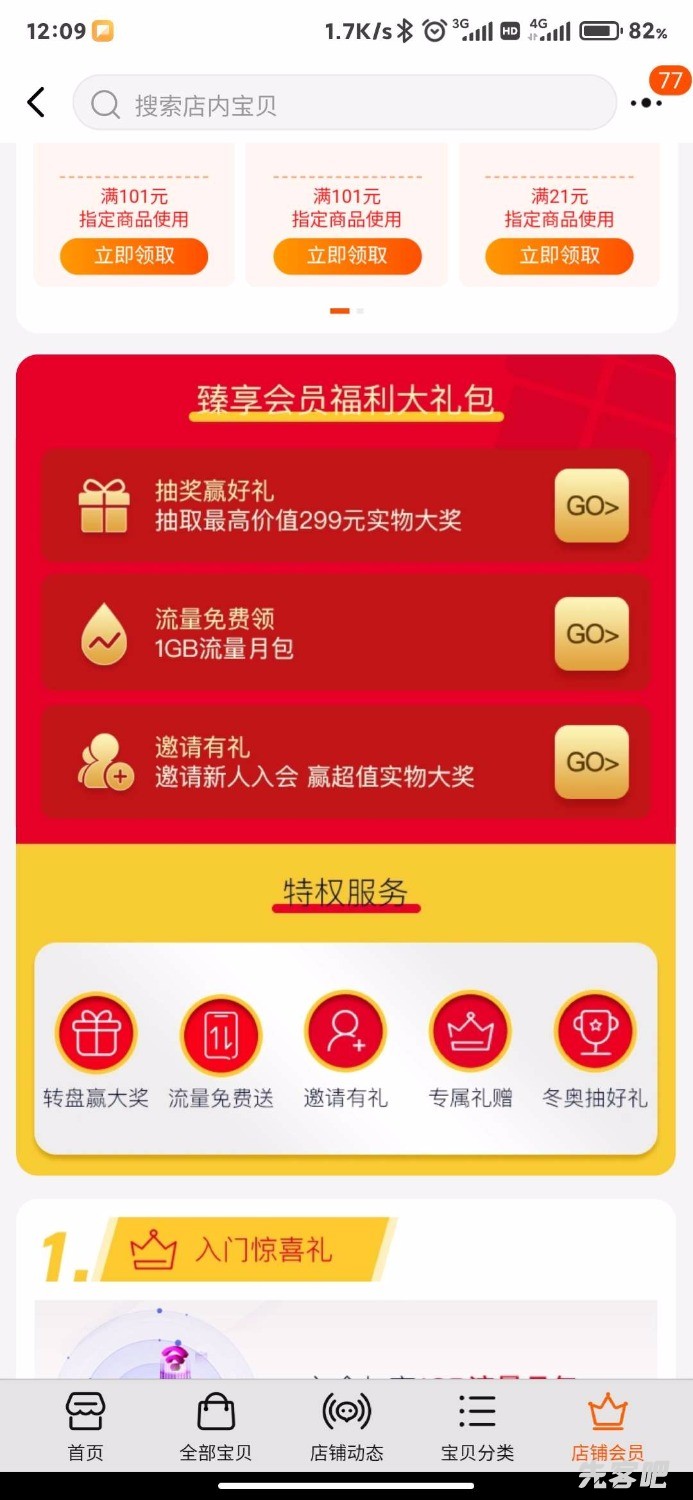This screenshot has width=693, height=1500.
Task: Select the 店铺会员 tab
Action: tap(607, 1426)
